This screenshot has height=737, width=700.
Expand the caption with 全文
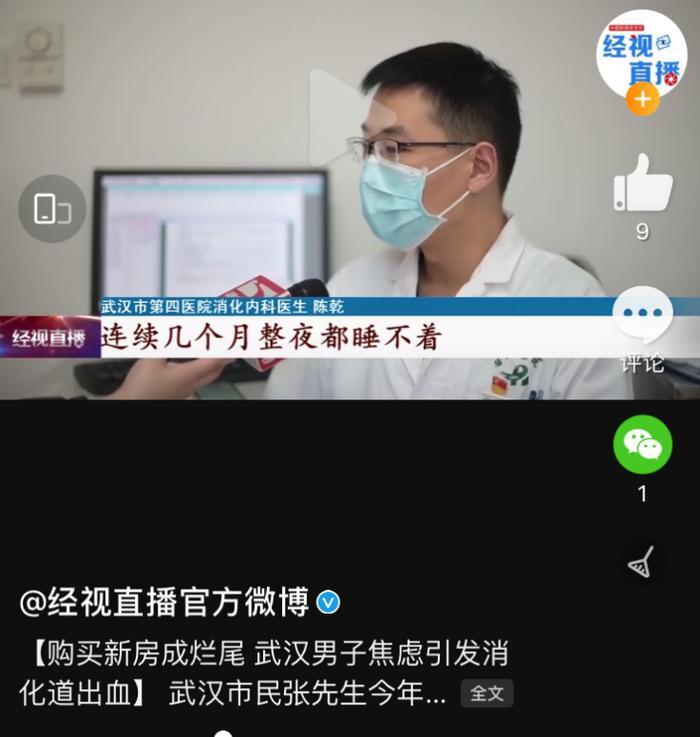487,693
